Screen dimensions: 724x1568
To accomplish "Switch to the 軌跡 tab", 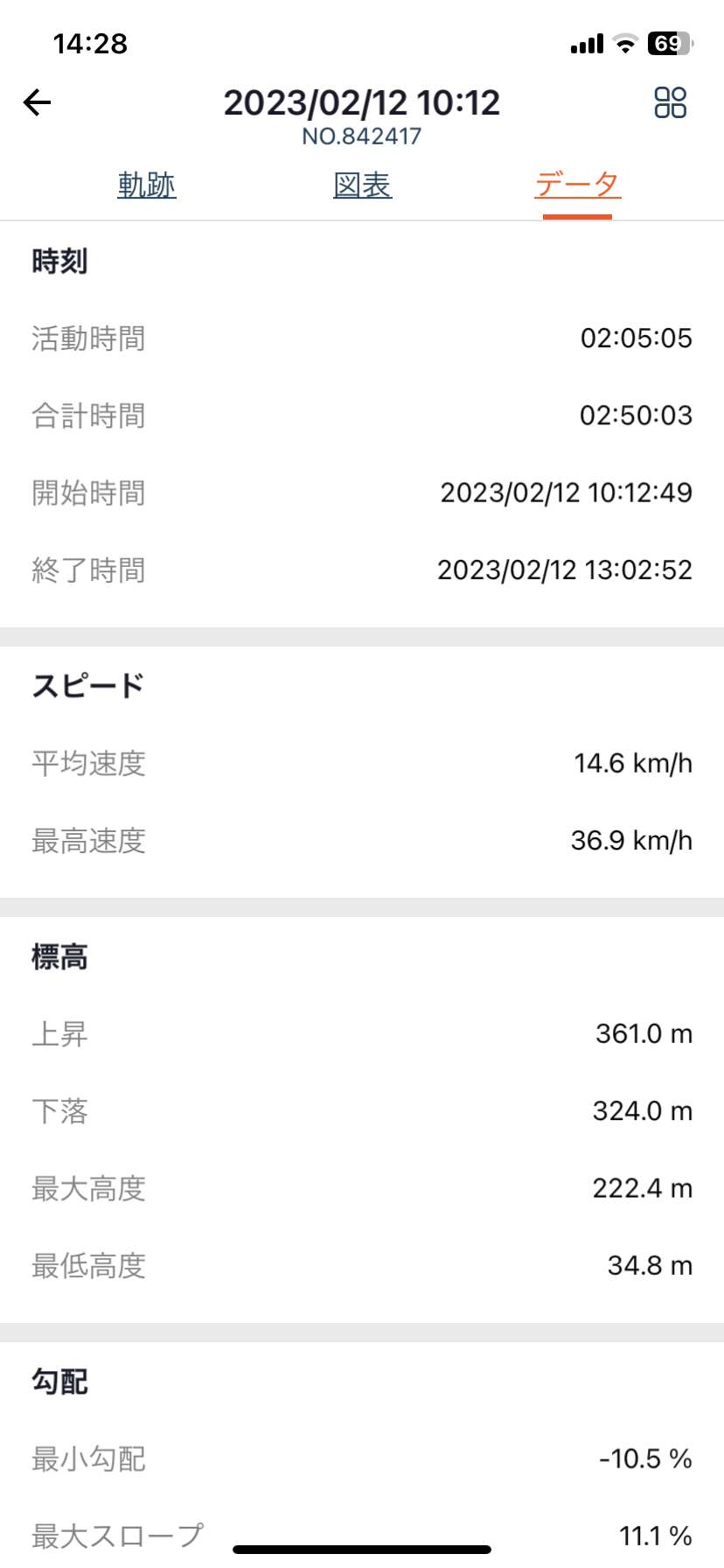I will pyautogui.click(x=147, y=185).
